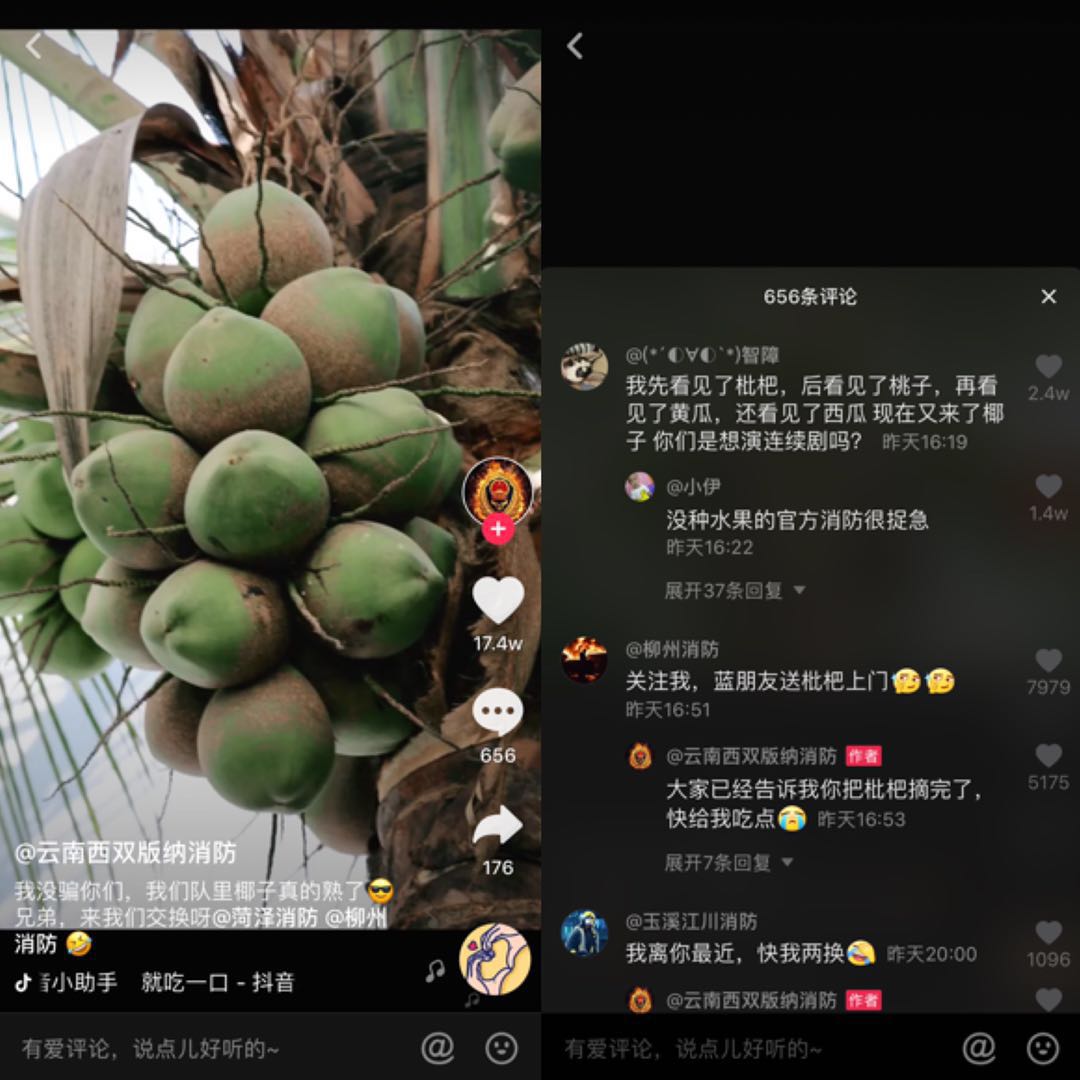The image size is (1080, 1080).
Task: Open the soundtrack 就吃一口 - 抖音
Action: point(217,982)
